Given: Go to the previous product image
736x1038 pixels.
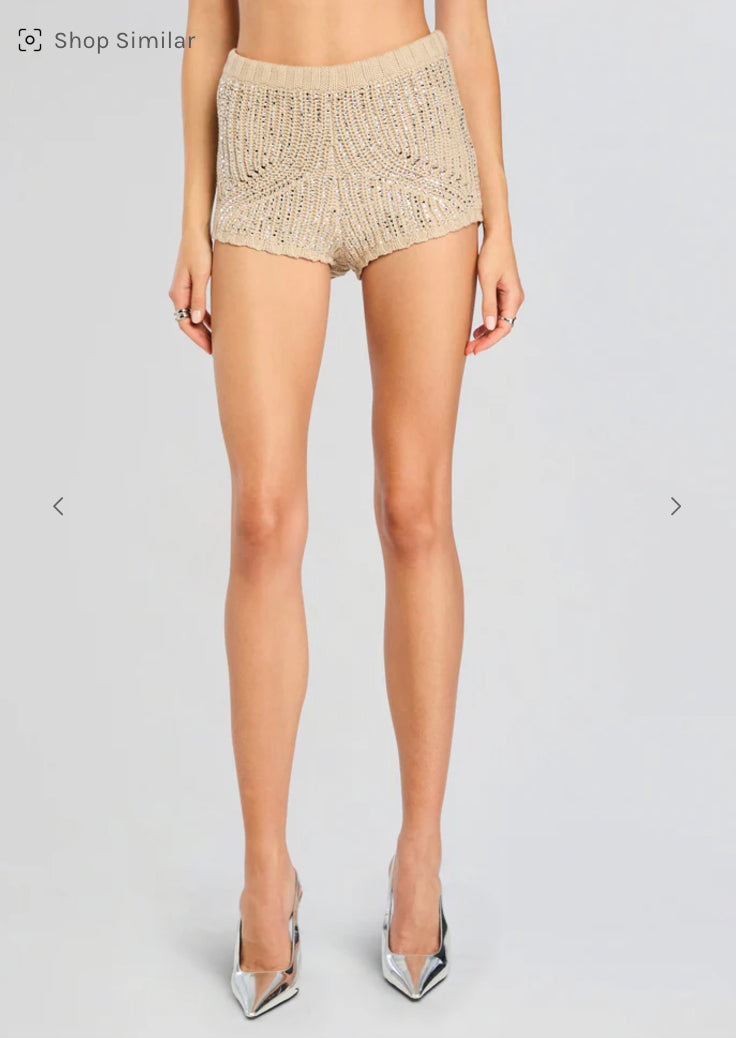Looking at the screenshot, I should [x=58, y=506].
